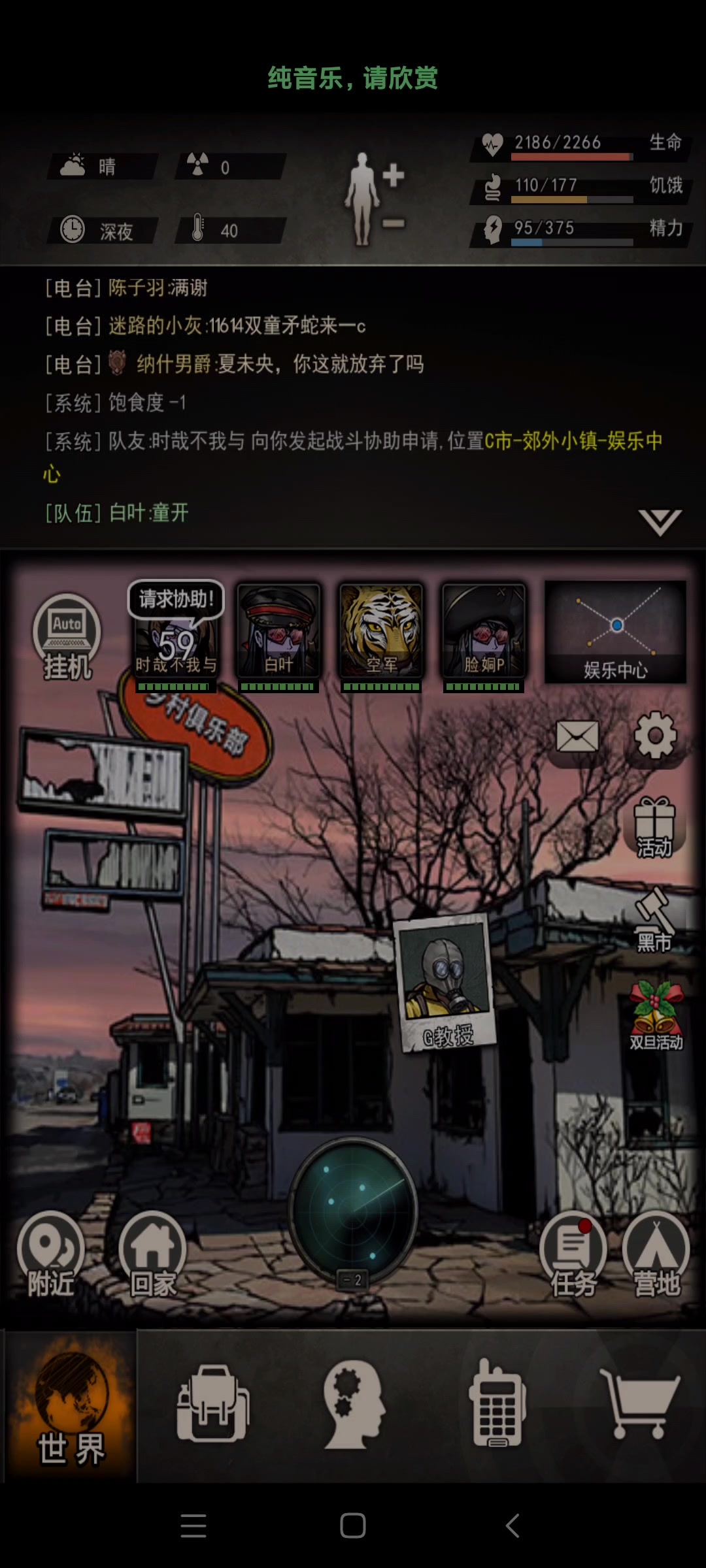Tap the Auto 挂机 button
This screenshot has height=1568, width=706.
(67, 637)
